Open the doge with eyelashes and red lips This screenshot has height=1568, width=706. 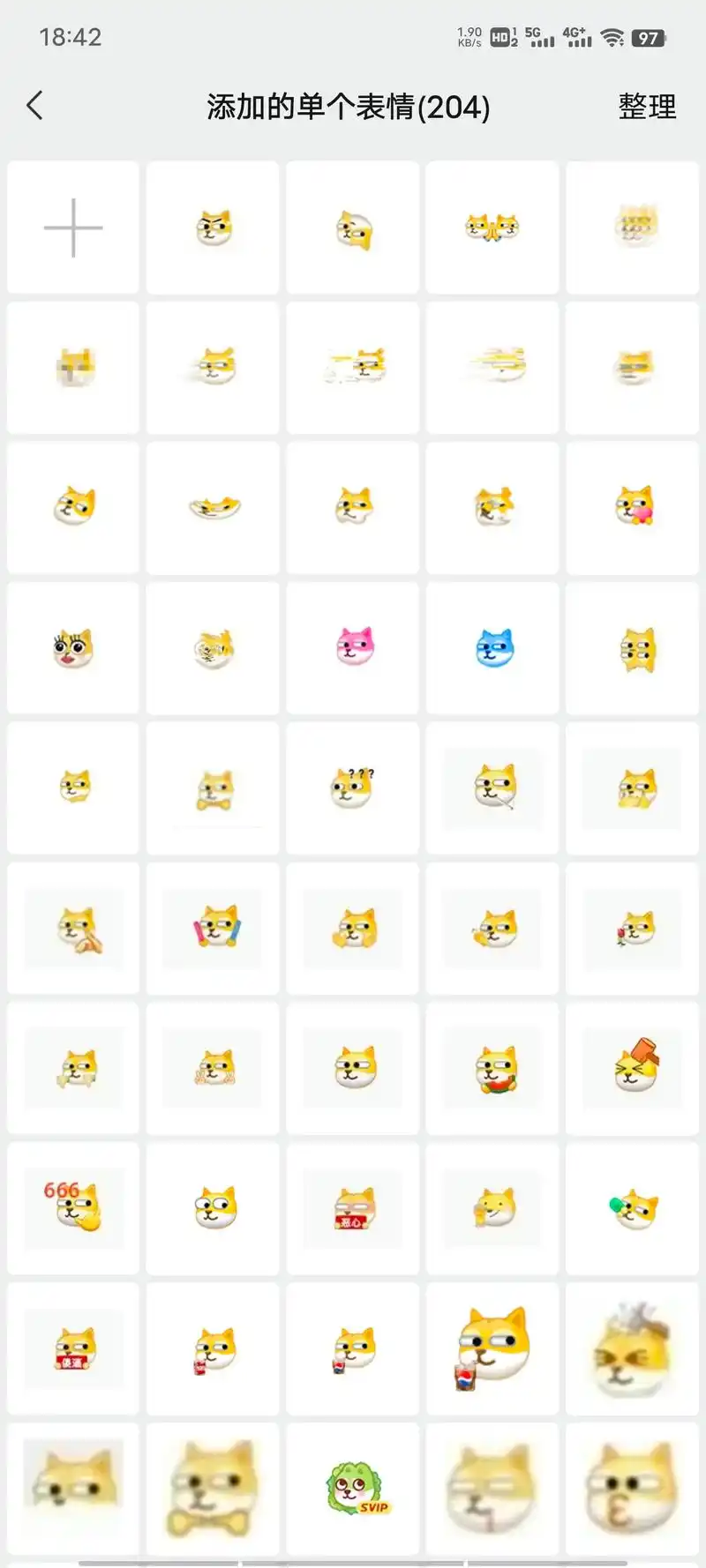point(73,646)
